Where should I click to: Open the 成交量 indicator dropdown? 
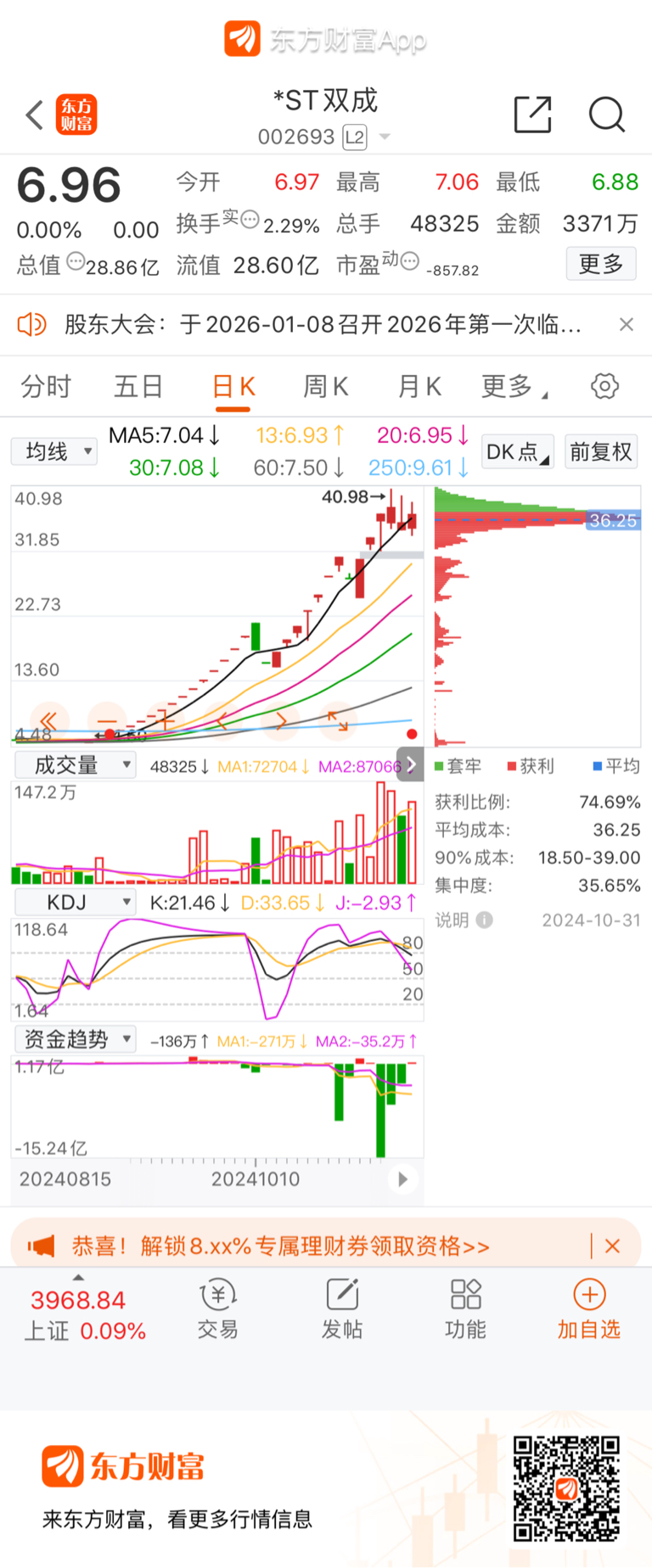(x=76, y=765)
